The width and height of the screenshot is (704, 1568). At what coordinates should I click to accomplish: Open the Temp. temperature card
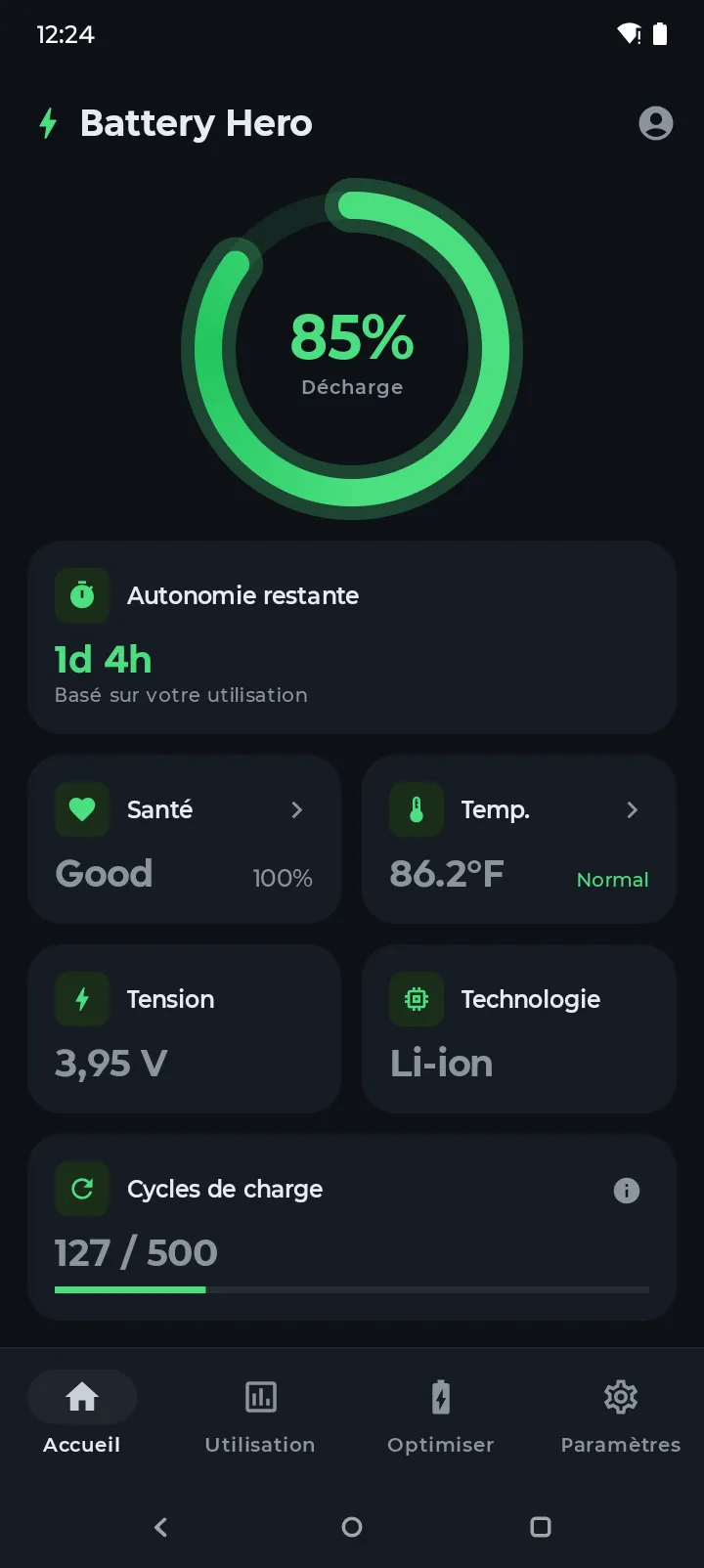518,839
